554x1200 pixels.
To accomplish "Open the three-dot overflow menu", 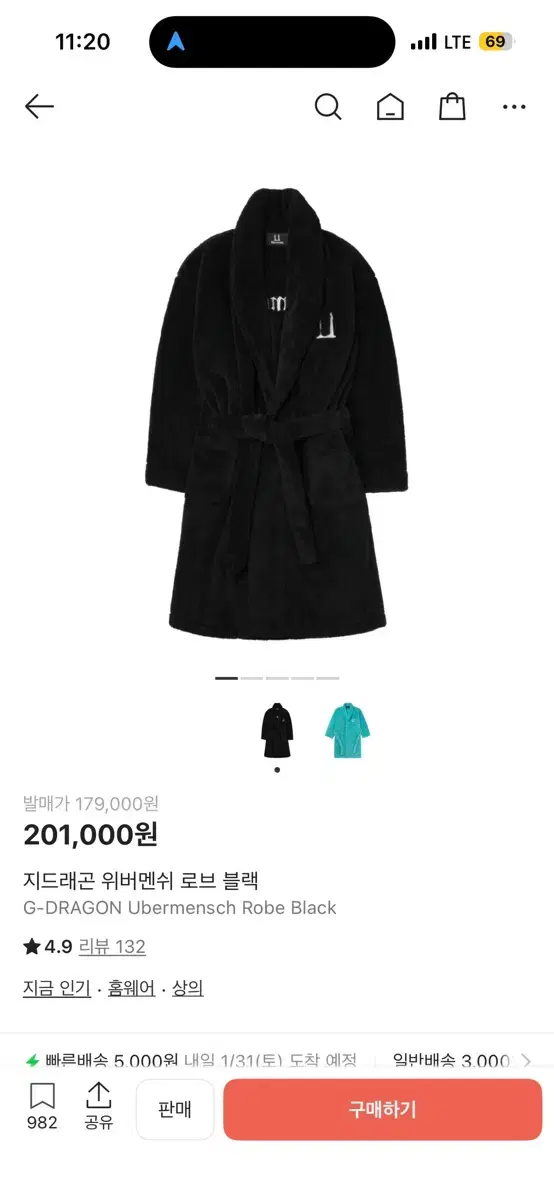I will click(x=514, y=107).
